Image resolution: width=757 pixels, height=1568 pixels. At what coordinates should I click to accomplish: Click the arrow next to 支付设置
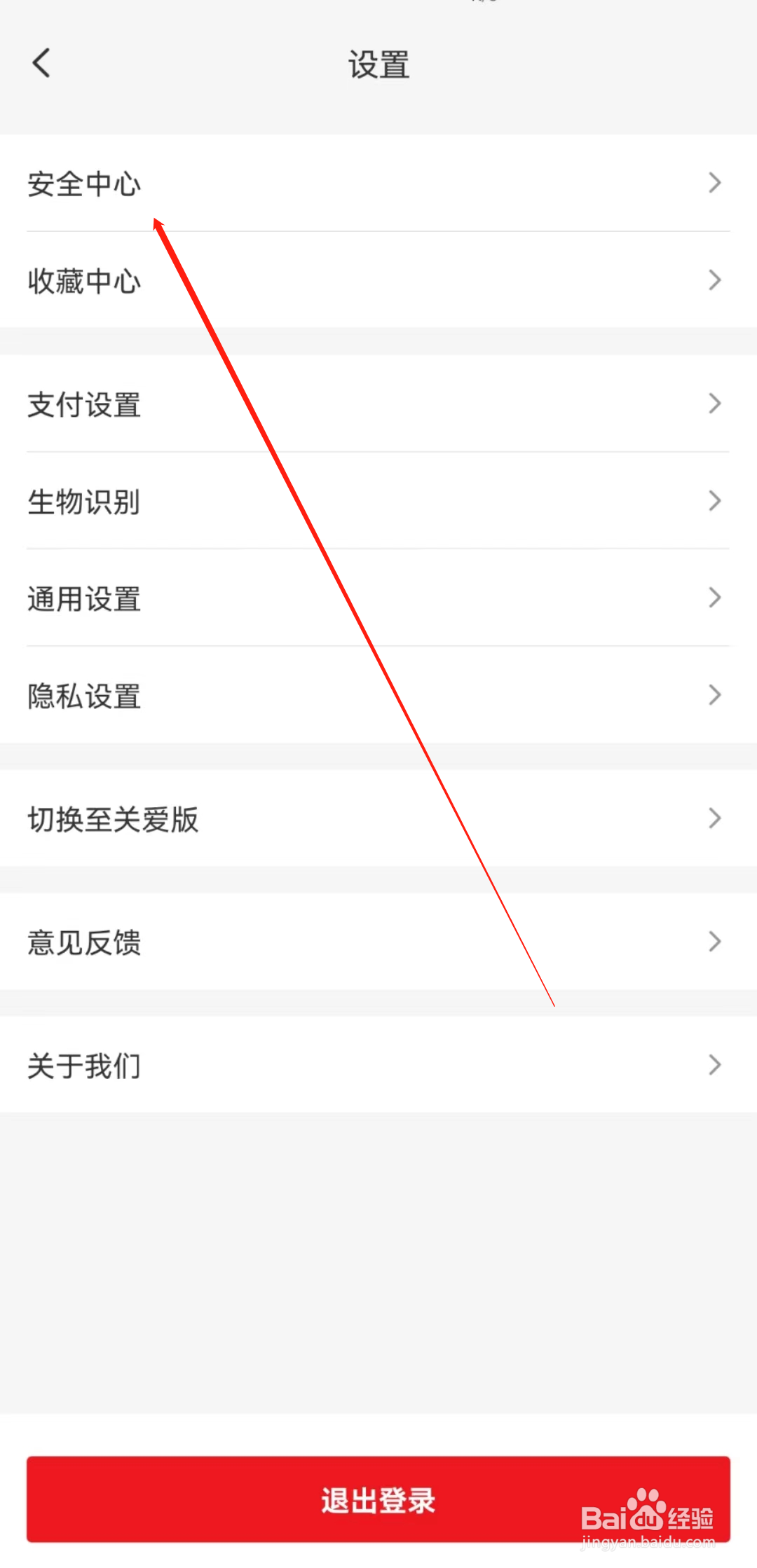pyautogui.click(x=715, y=403)
